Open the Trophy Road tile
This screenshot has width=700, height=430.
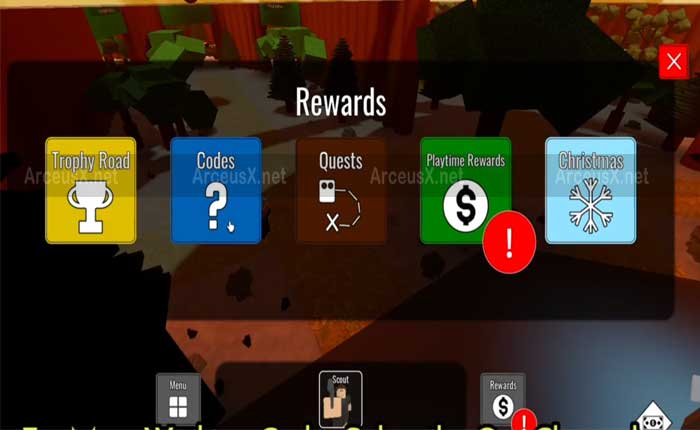[90, 190]
